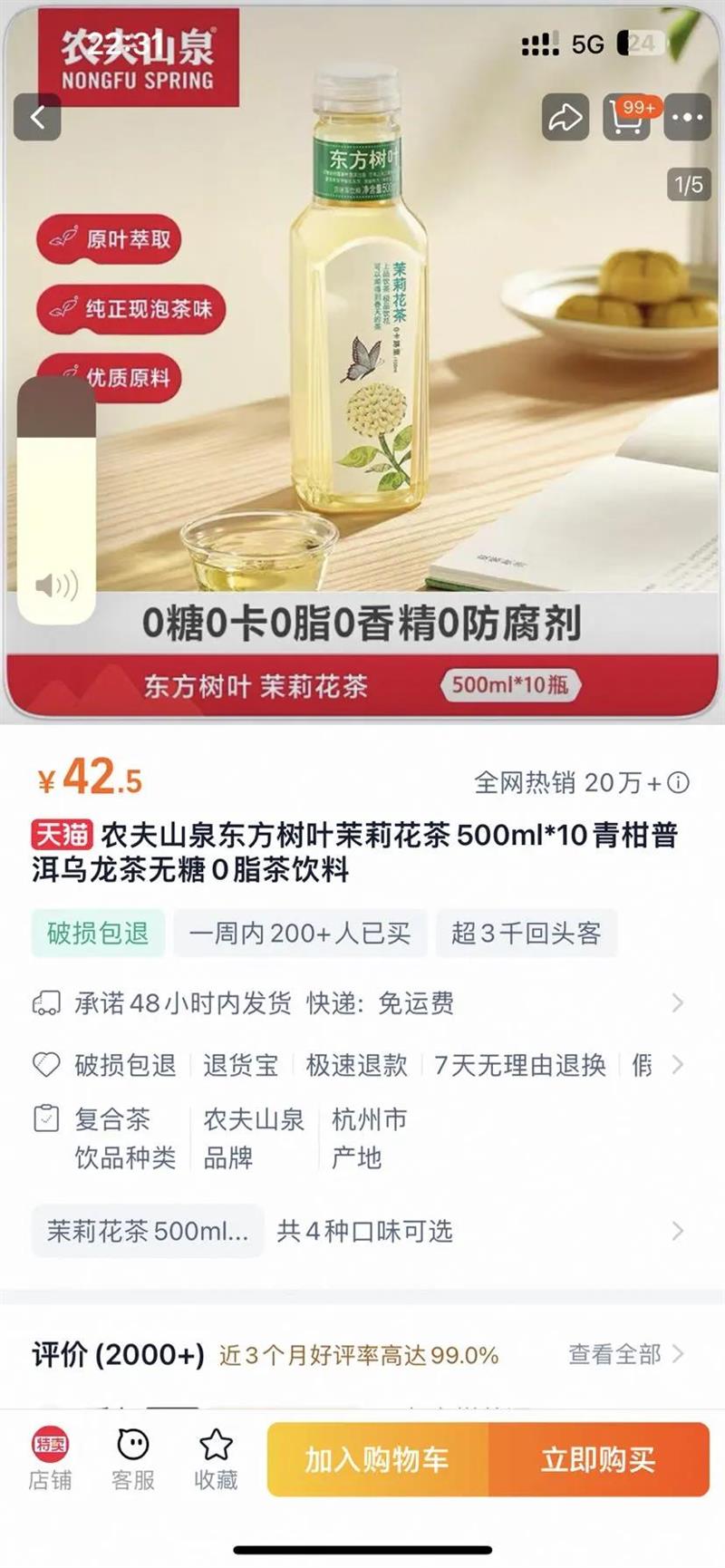The width and height of the screenshot is (725, 1568).
Task: Share this product
Action: tap(565, 117)
